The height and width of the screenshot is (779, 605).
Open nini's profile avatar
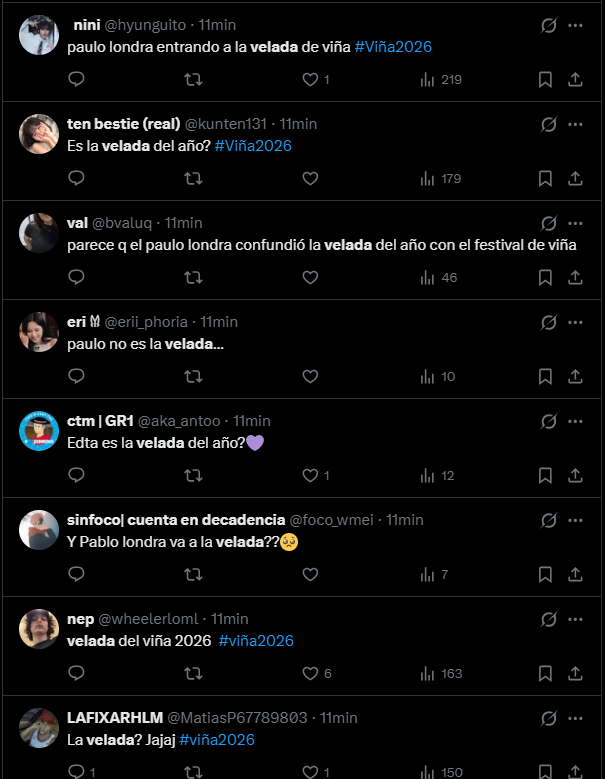tap(39, 36)
